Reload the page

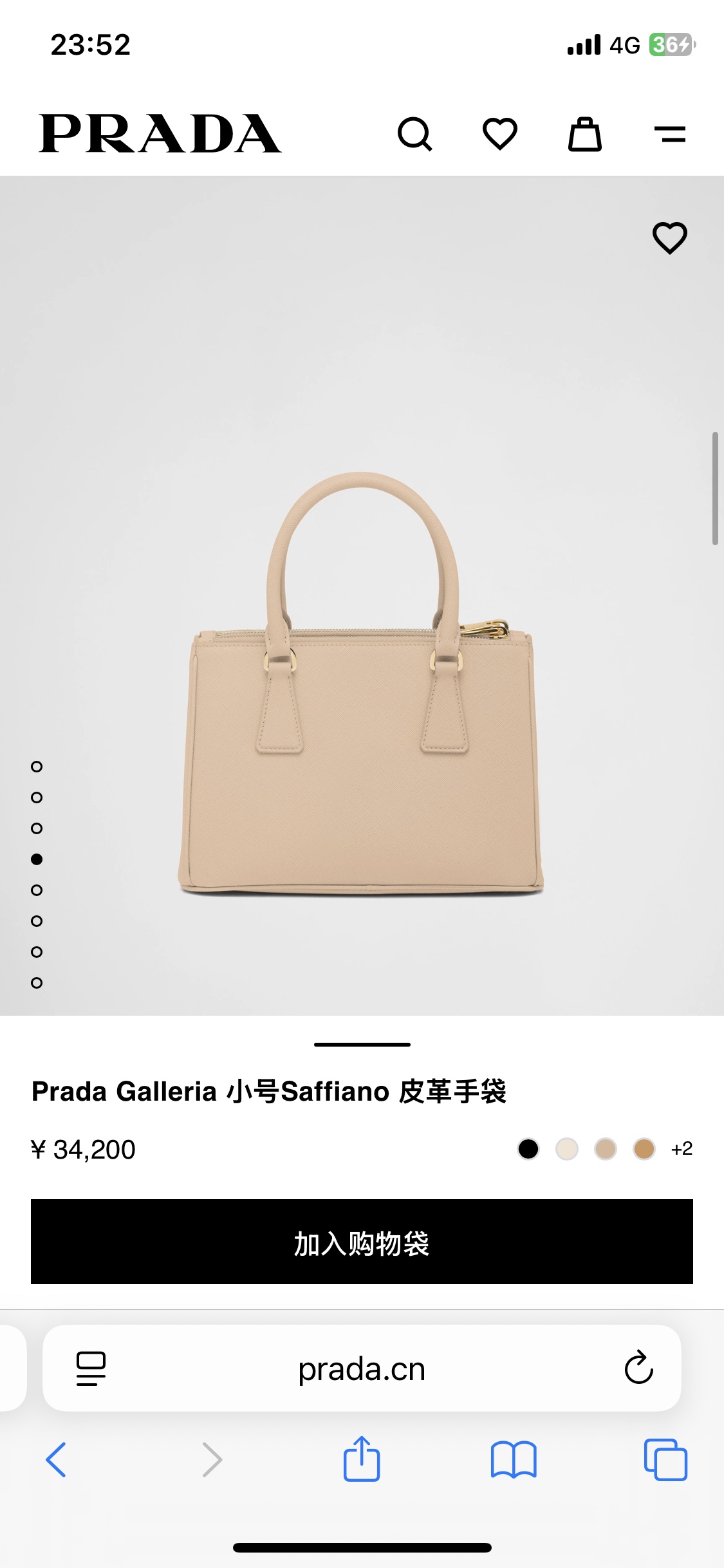[639, 1367]
